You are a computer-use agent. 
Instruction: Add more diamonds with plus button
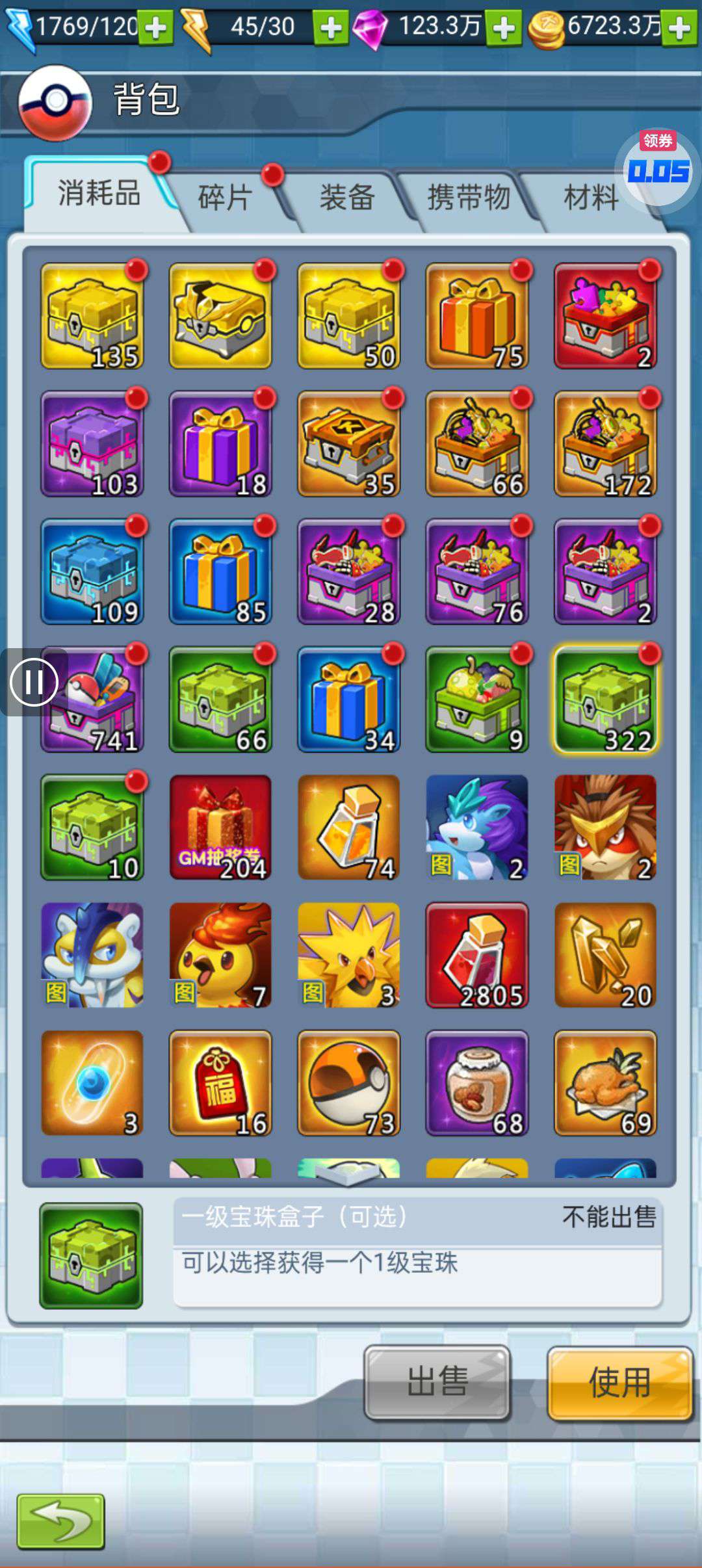pos(504,28)
